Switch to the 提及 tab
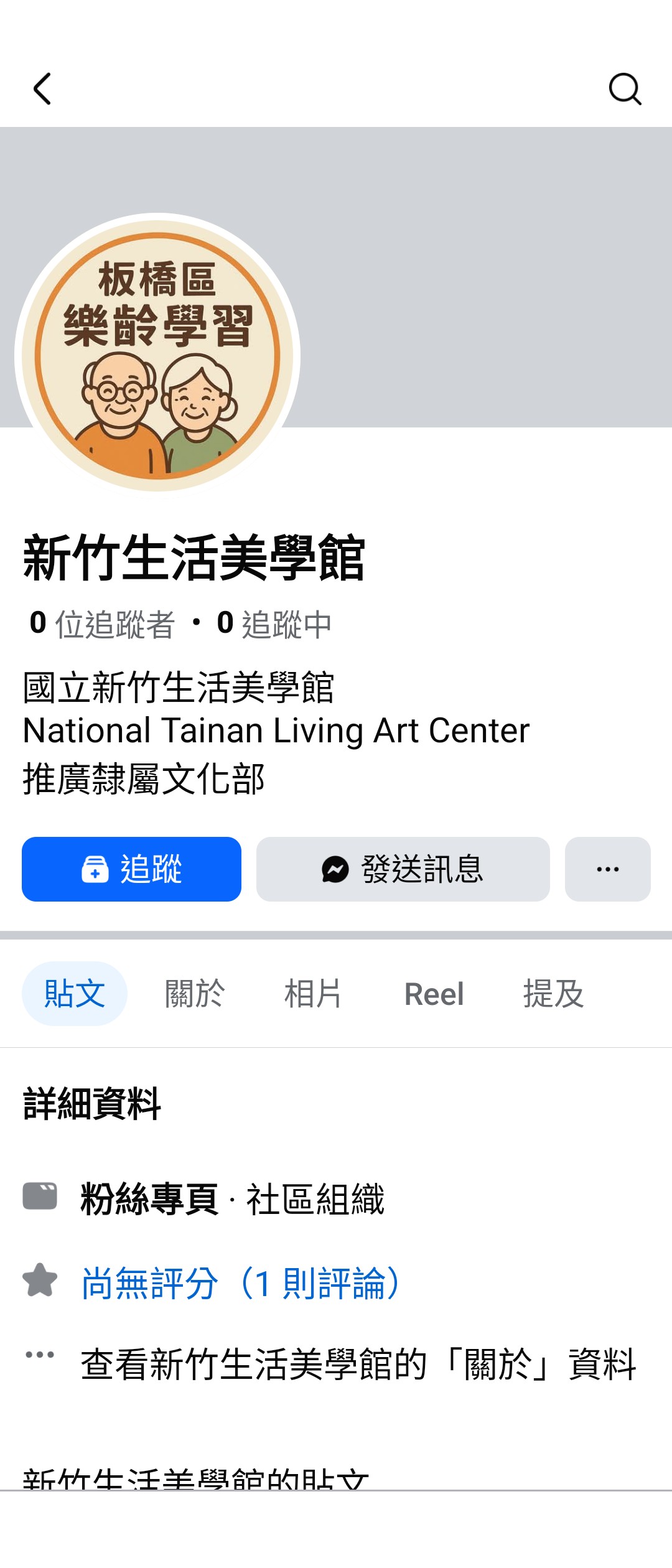Image resolution: width=672 pixels, height=1568 pixels. (x=553, y=994)
